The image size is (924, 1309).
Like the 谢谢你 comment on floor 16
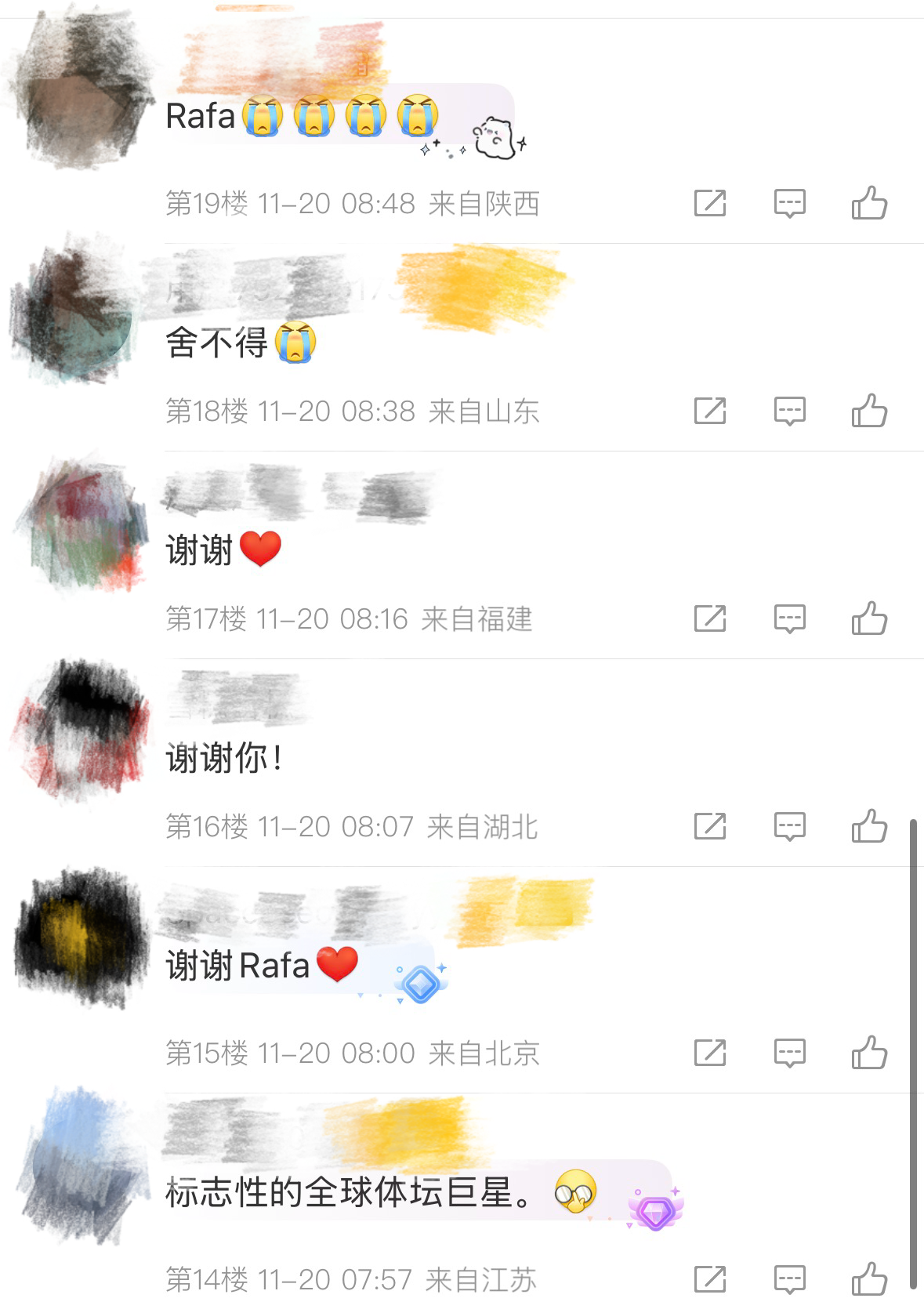(869, 826)
